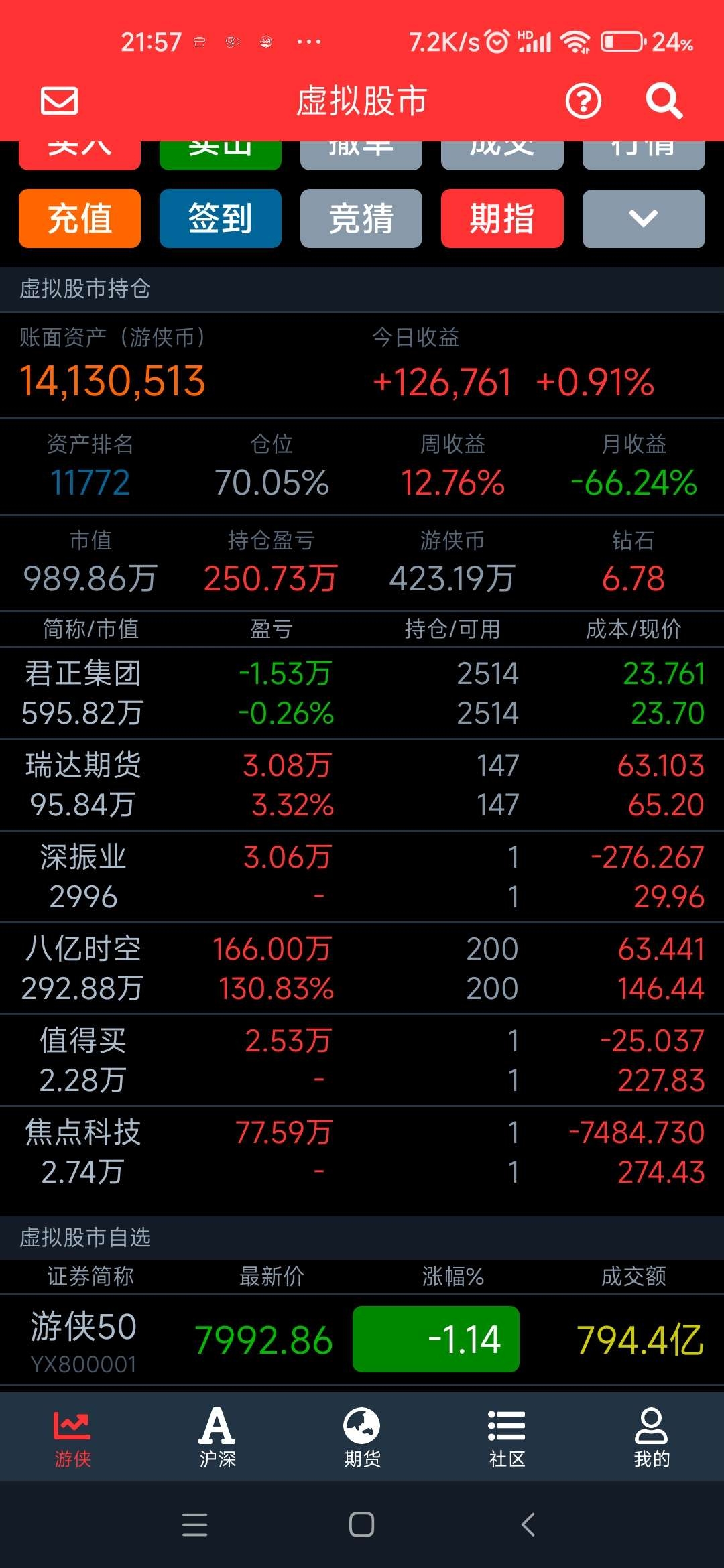Open the 瑞达期货 holding row
Viewport: 724px width, 1568px height.
pyautogui.click(x=362, y=785)
